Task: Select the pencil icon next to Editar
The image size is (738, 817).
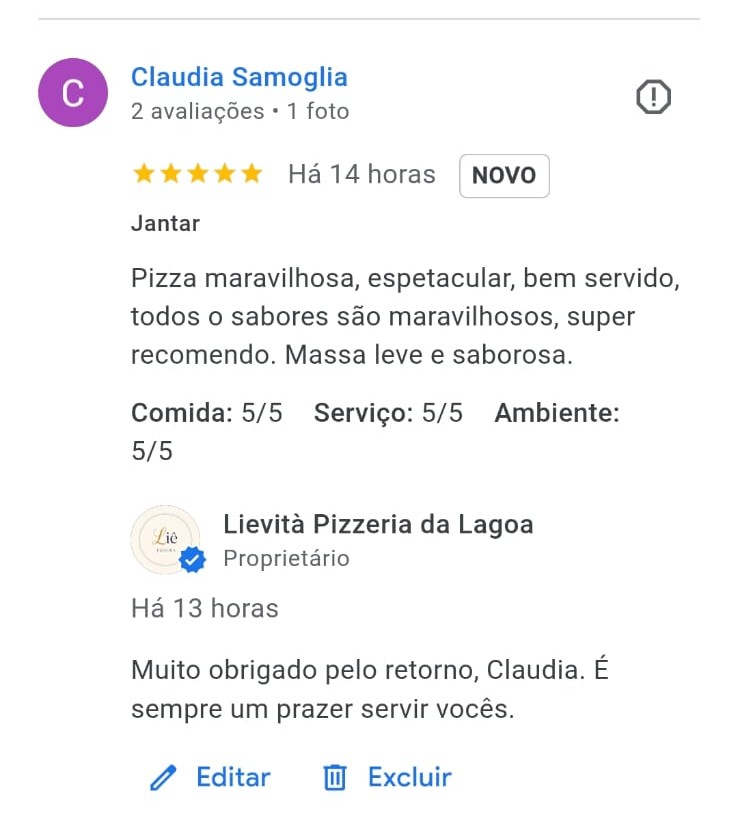Action: 165,777
